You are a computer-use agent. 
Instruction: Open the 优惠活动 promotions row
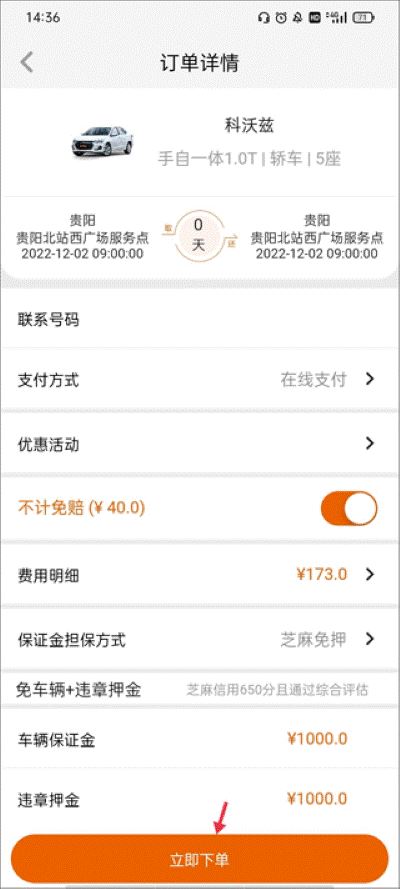(x=200, y=444)
